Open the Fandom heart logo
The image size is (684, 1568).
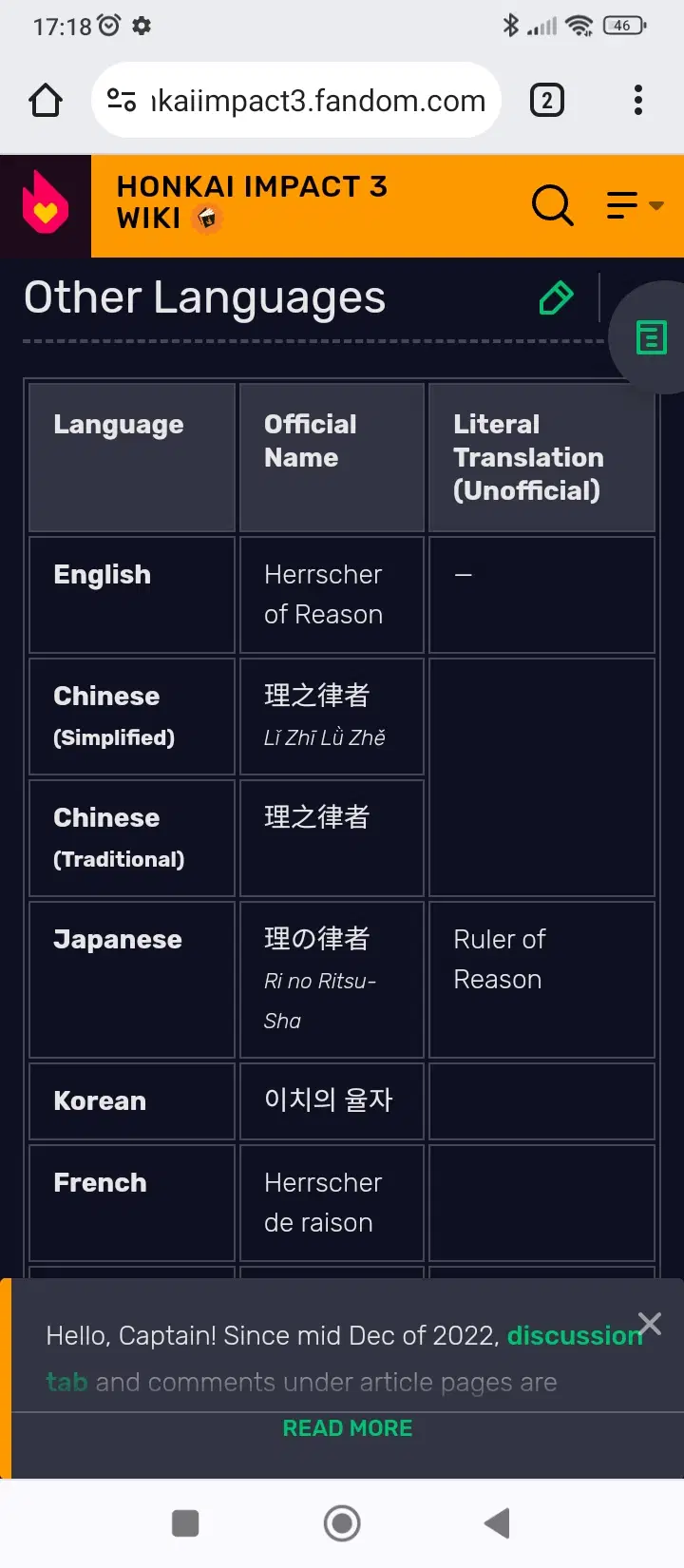click(x=46, y=205)
